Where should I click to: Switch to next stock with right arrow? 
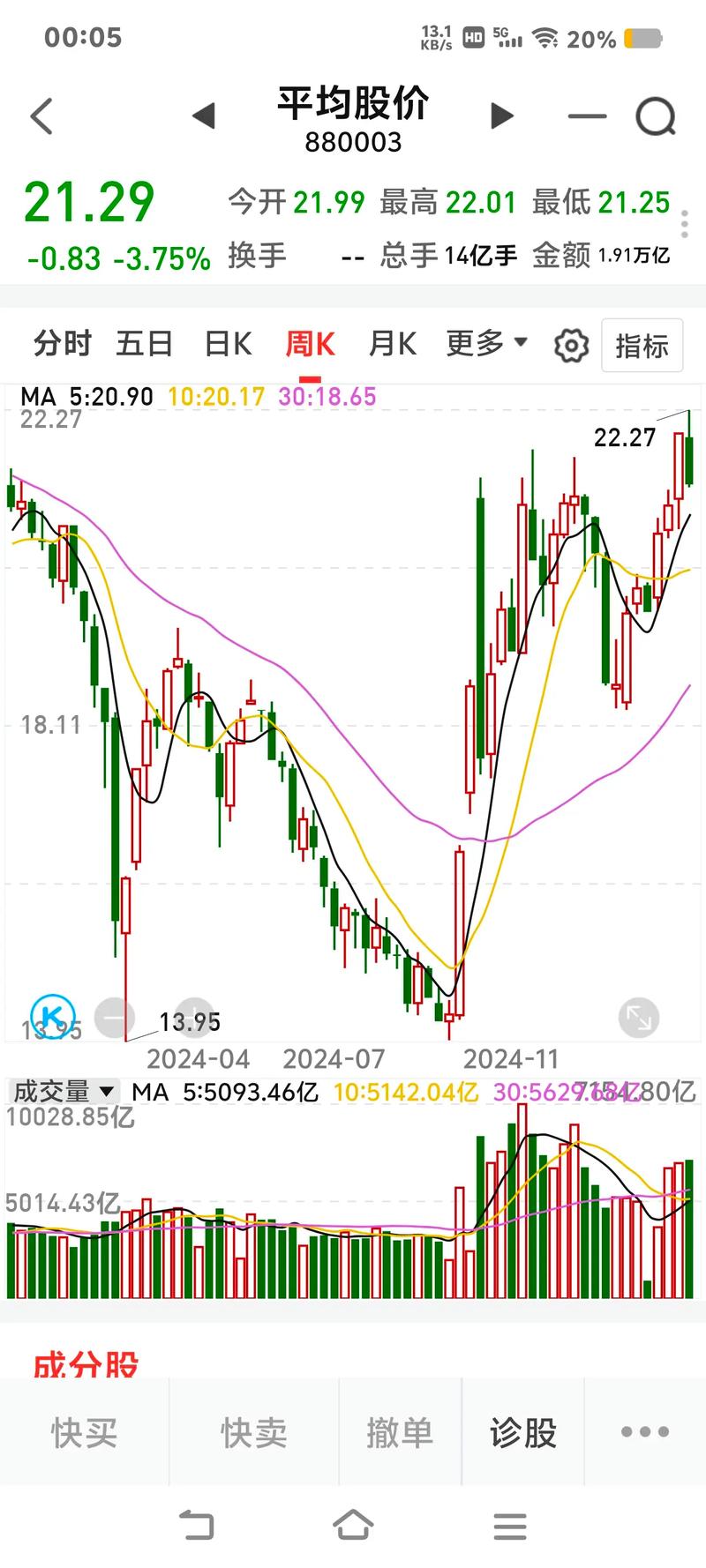[501, 116]
